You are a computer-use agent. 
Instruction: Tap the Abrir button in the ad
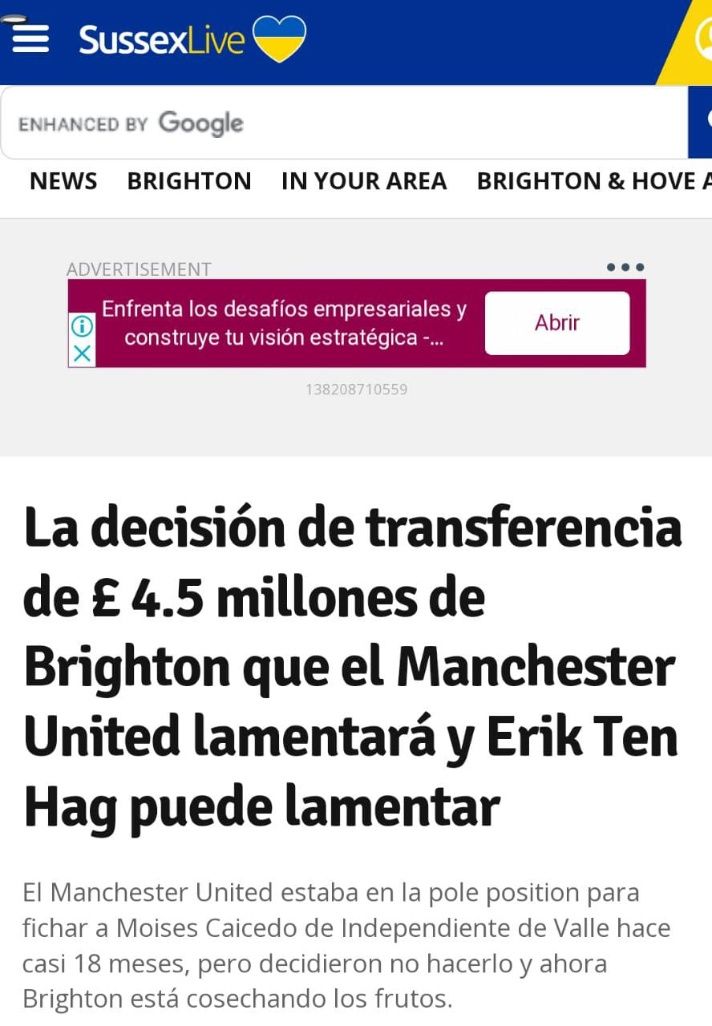557,323
